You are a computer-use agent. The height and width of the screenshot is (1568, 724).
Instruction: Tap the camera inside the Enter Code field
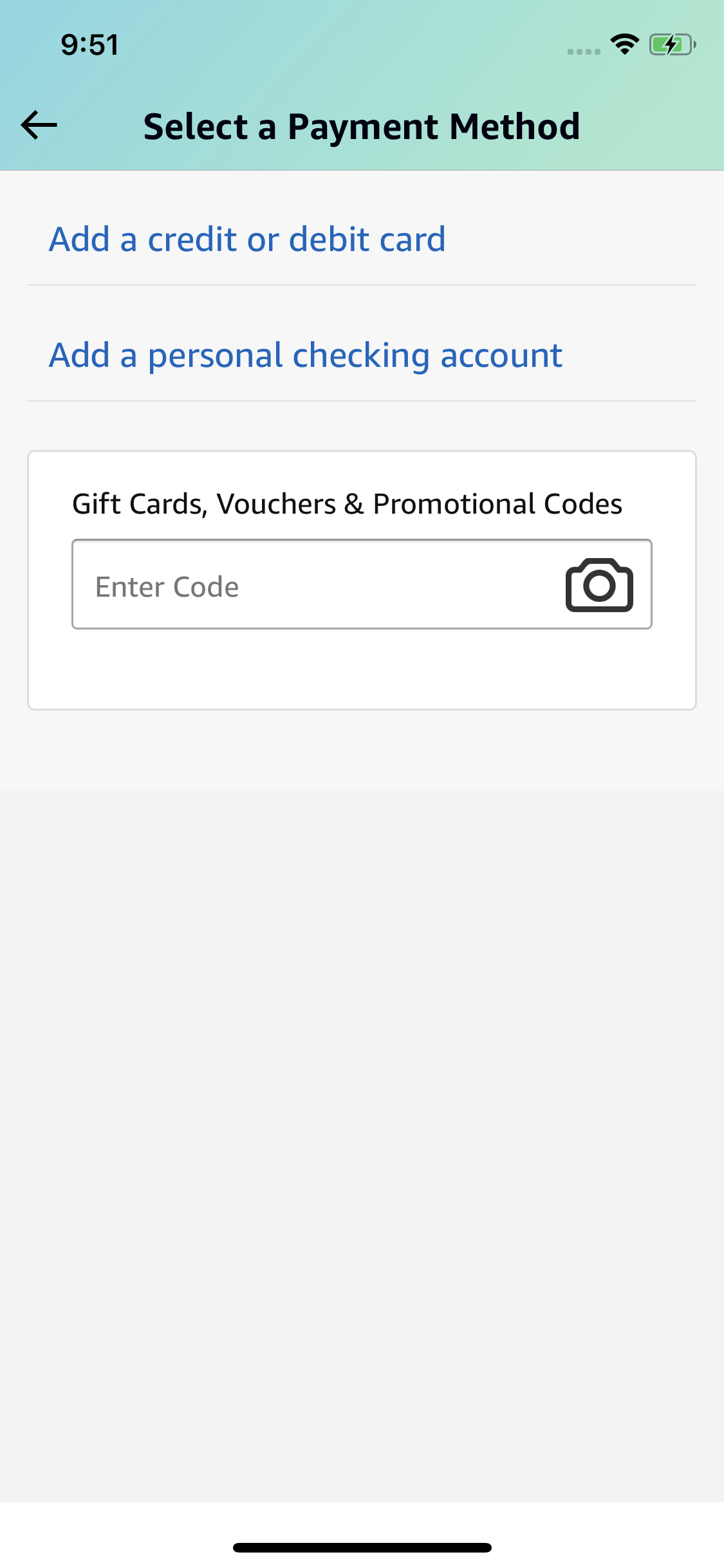tap(598, 584)
